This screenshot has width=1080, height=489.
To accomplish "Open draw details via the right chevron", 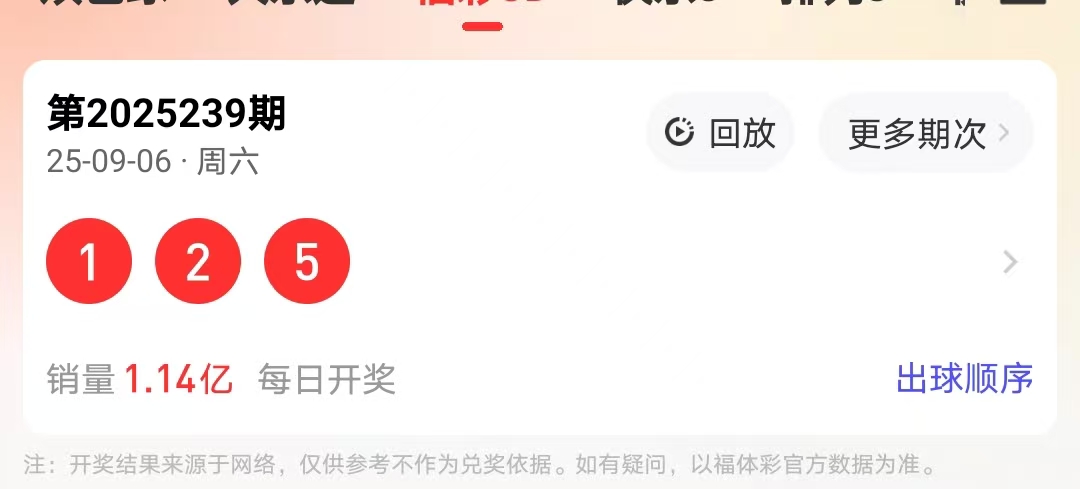I will pyautogui.click(x=1010, y=262).
